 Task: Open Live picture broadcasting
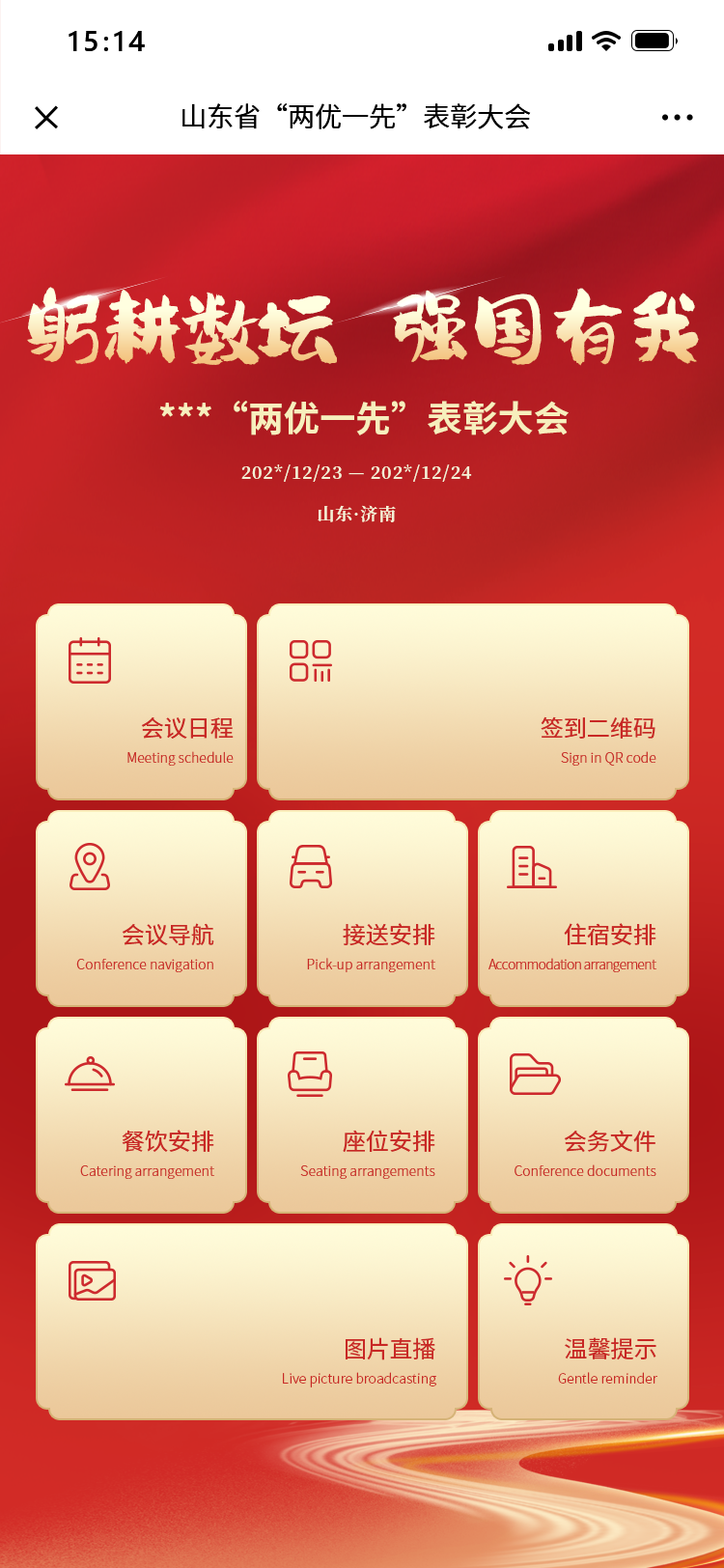point(252,1322)
